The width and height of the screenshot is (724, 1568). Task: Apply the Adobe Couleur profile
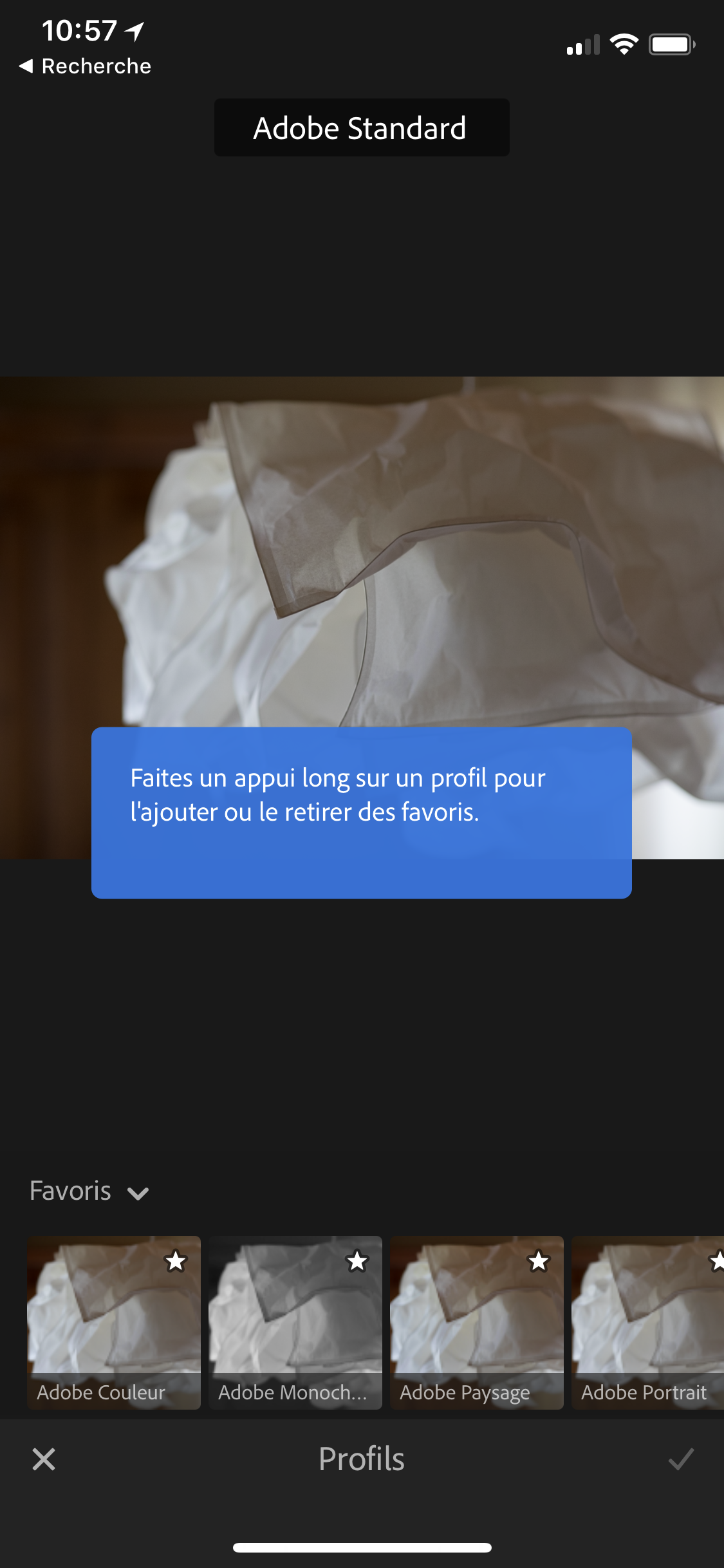pyautogui.click(x=114, y=1321)
